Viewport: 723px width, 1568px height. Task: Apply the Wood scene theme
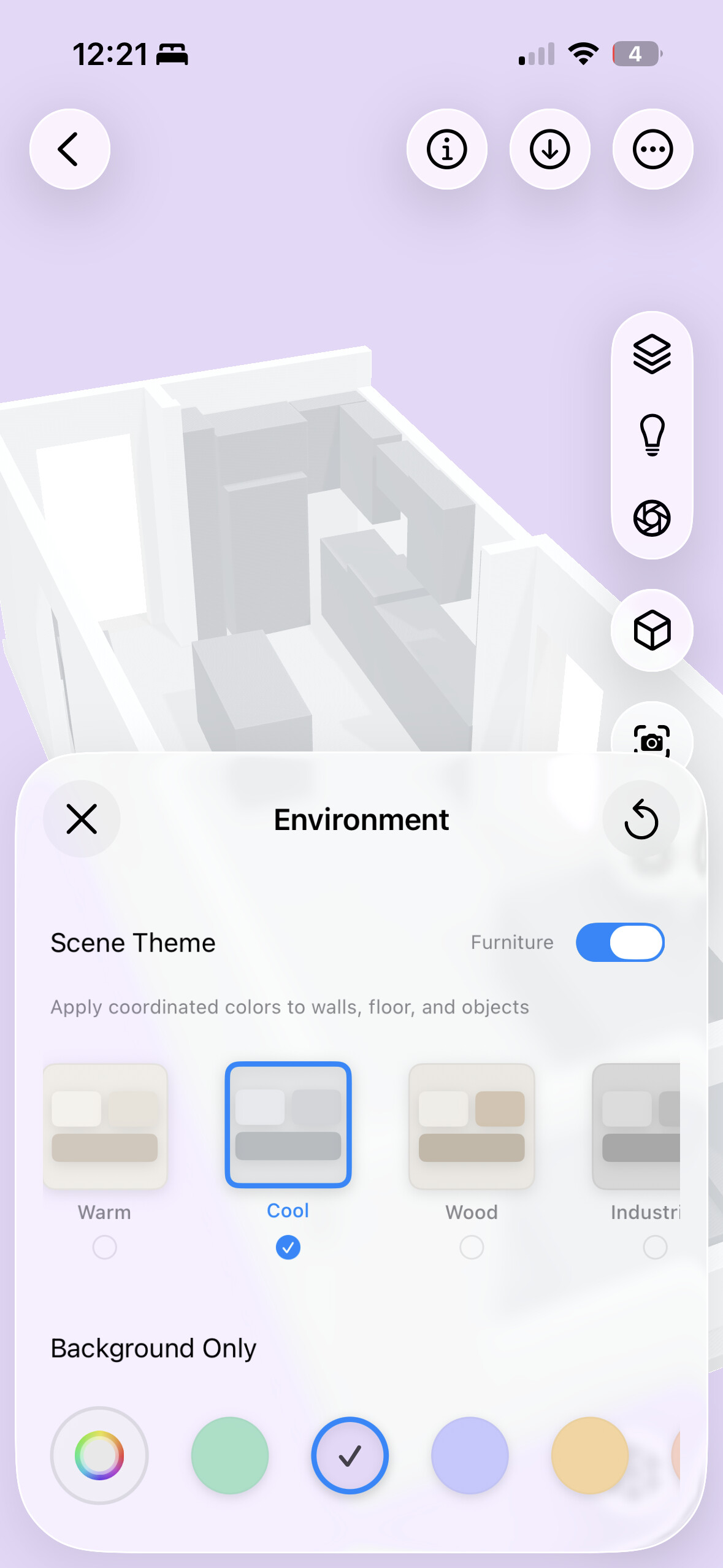(x=472, y=1126)
